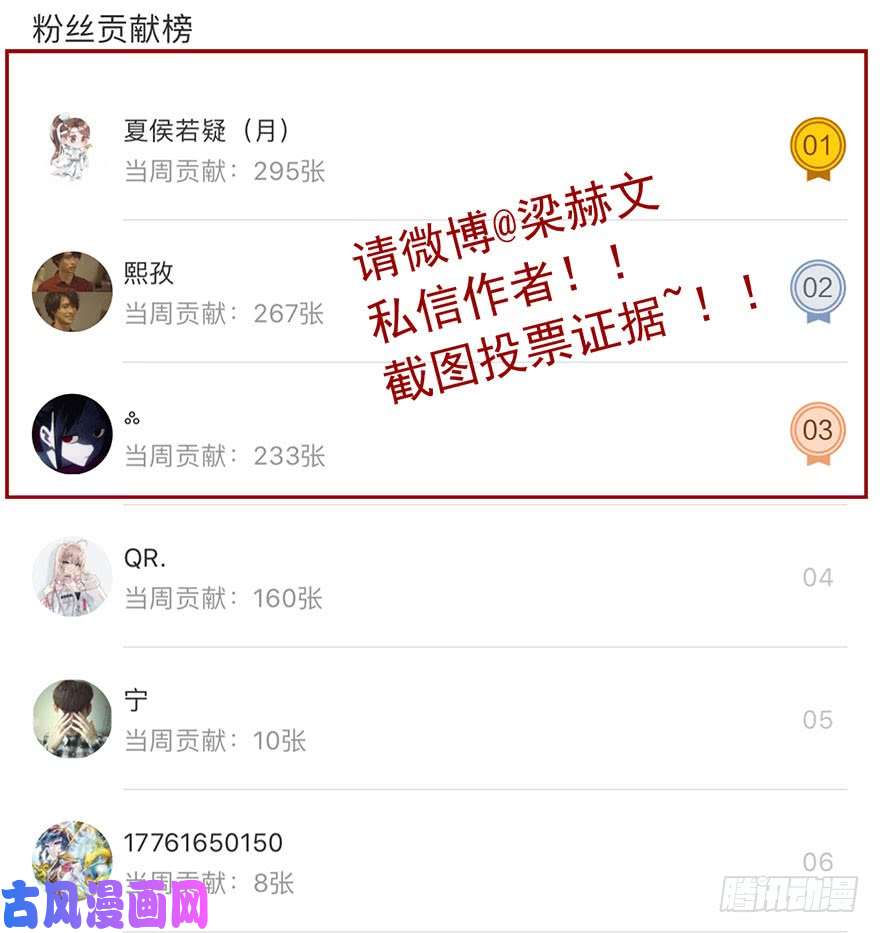Open QR.'s avatar picture
880x933 pixels.
[x=70, y=578]
